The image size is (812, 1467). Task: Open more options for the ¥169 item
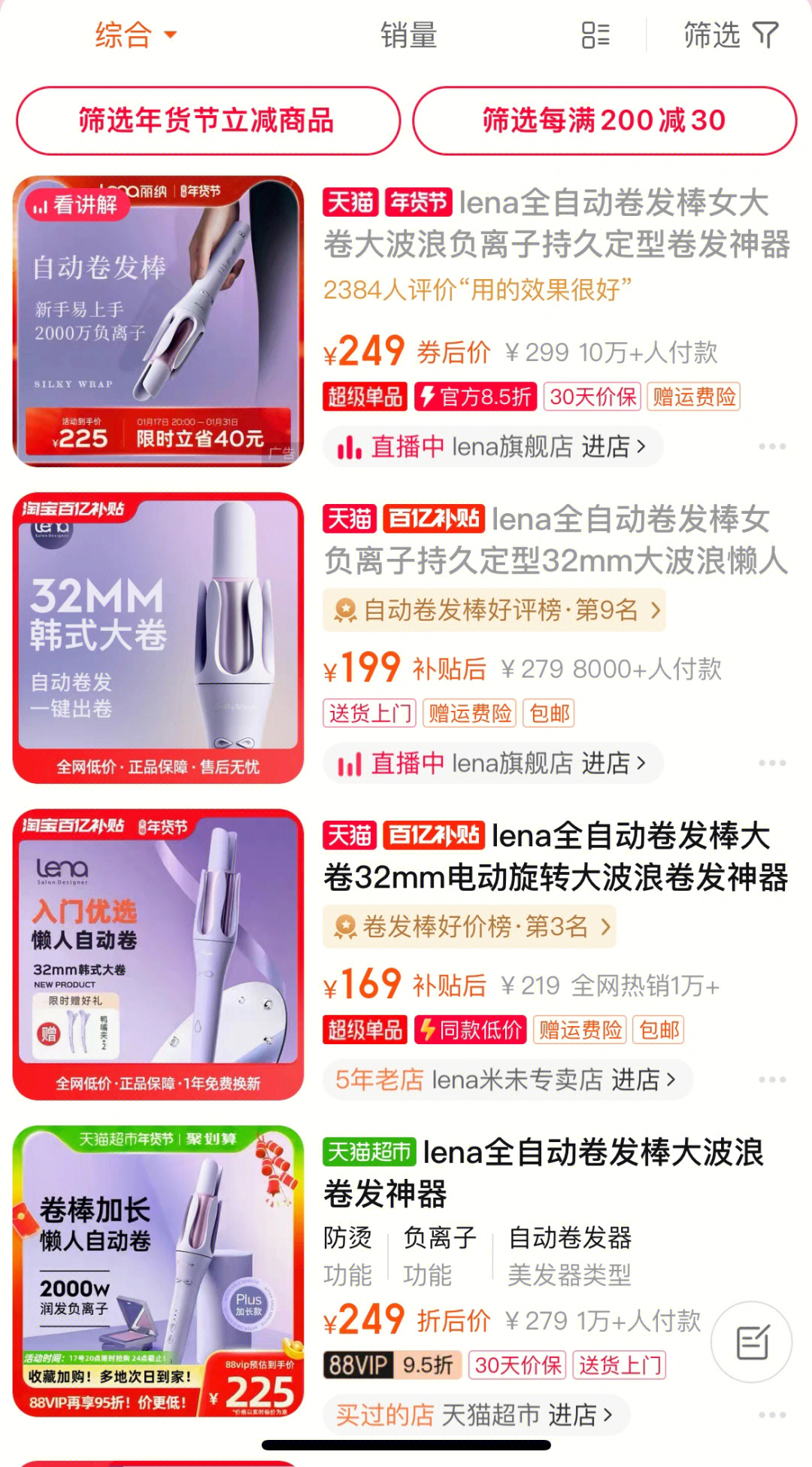[771, 1080]
